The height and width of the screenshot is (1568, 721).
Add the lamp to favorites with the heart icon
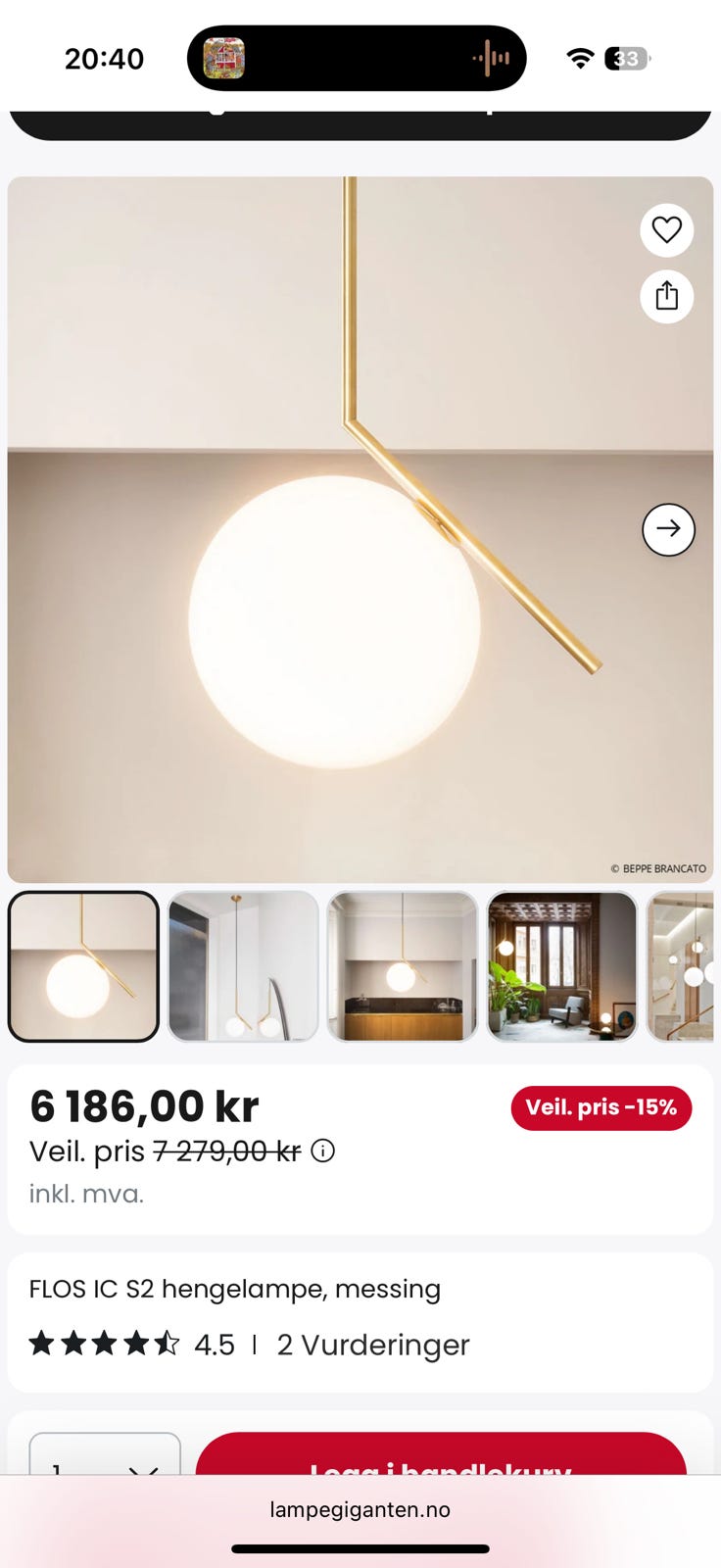tap(666, 229)
